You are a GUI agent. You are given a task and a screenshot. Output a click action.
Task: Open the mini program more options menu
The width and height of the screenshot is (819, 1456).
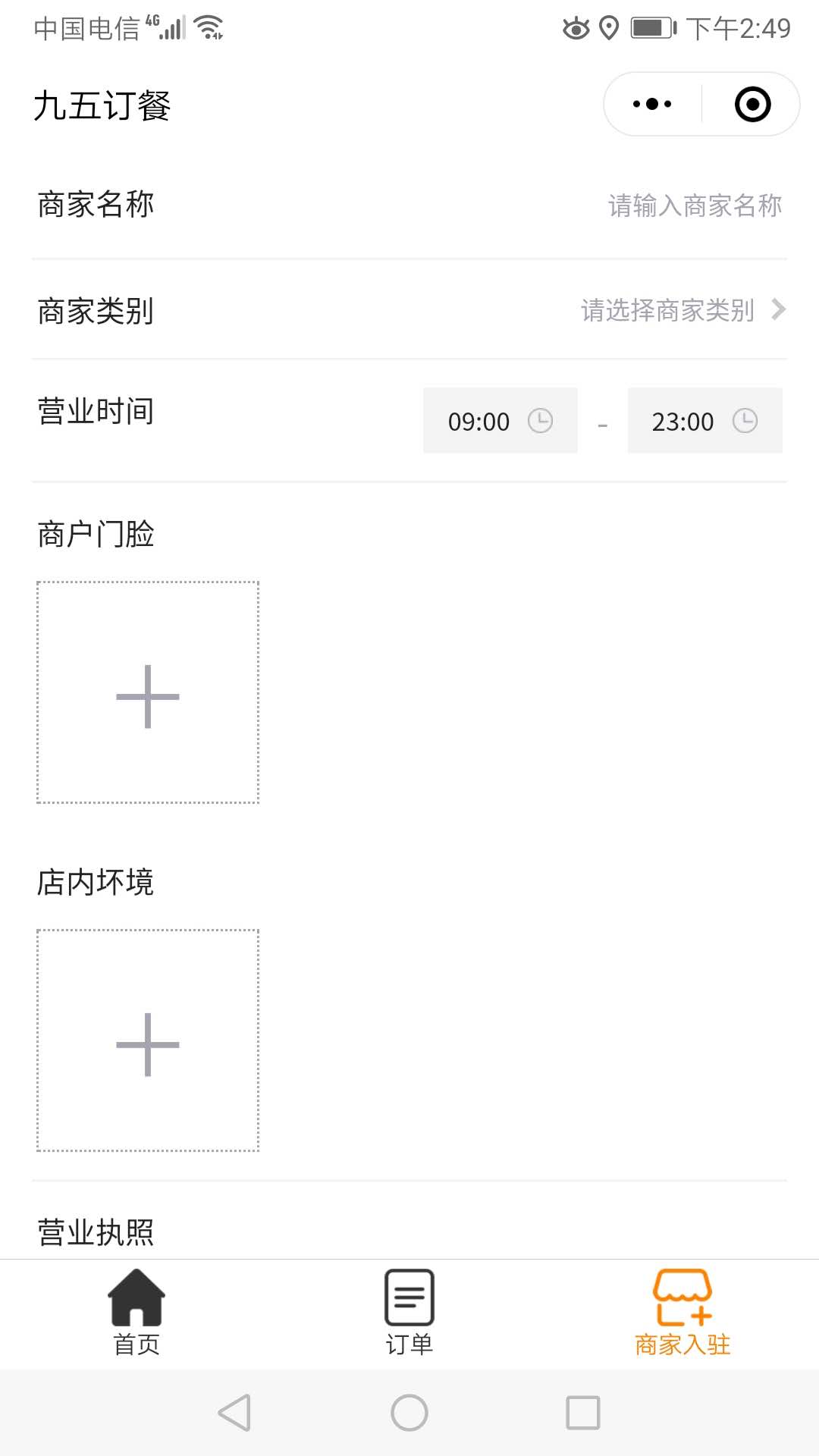click(652, 104)
